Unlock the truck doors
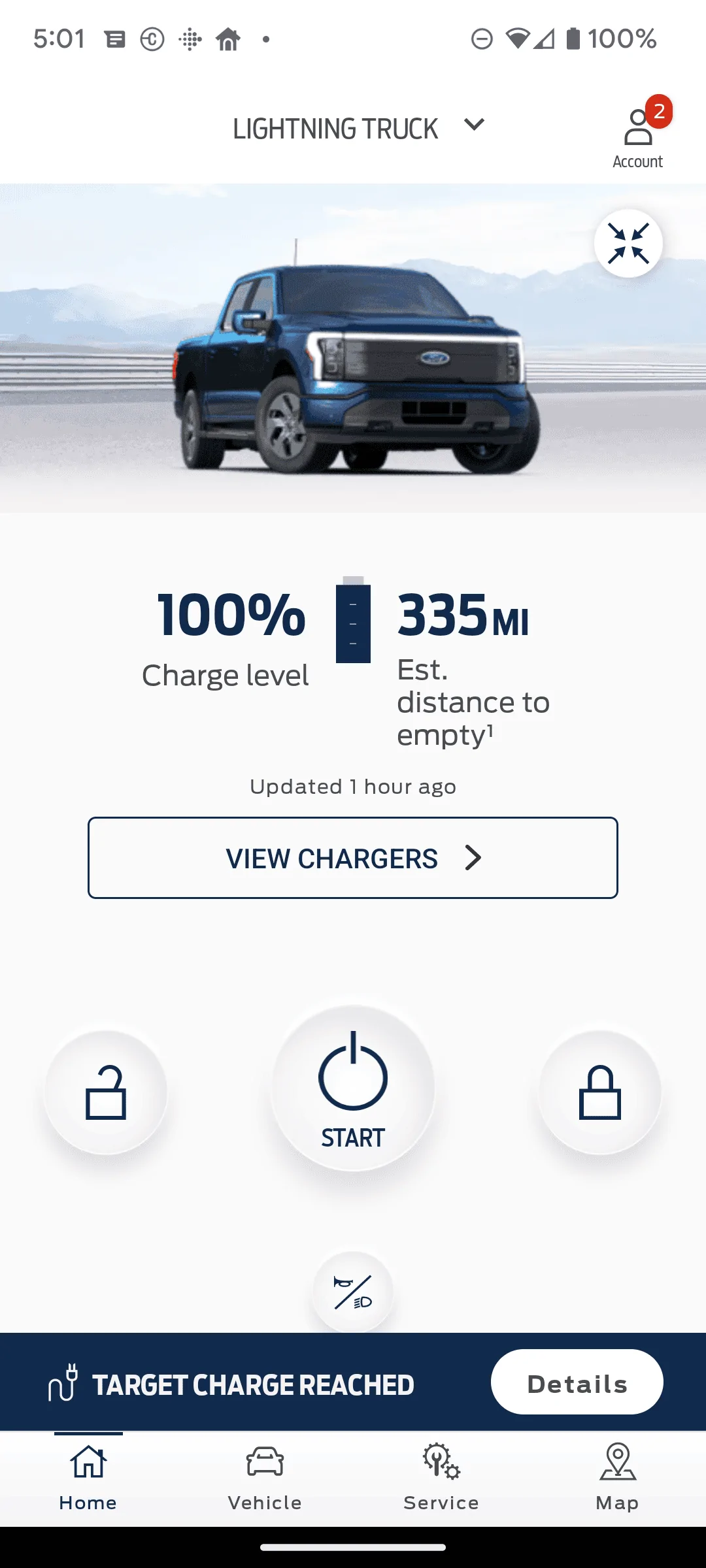706x1568 pixels. pyautogui.click(x=106, y=1092)
